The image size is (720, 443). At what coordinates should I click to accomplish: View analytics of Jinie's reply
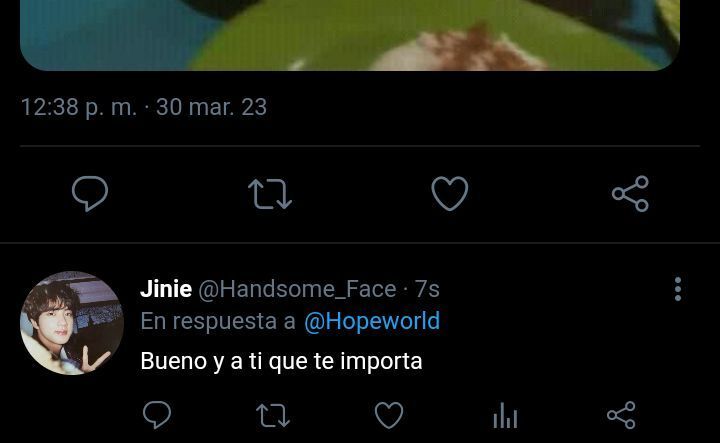tap(505, 415)
